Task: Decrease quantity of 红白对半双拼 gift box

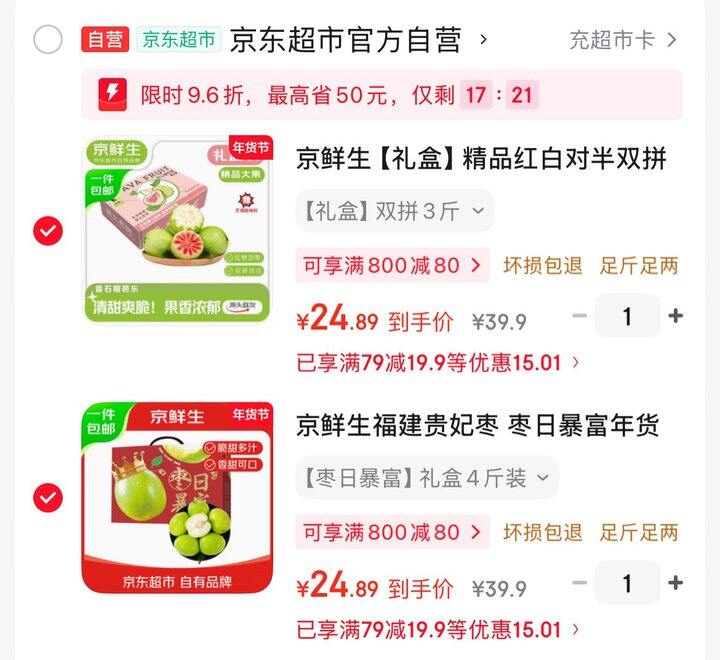Action: pos(580,316)
